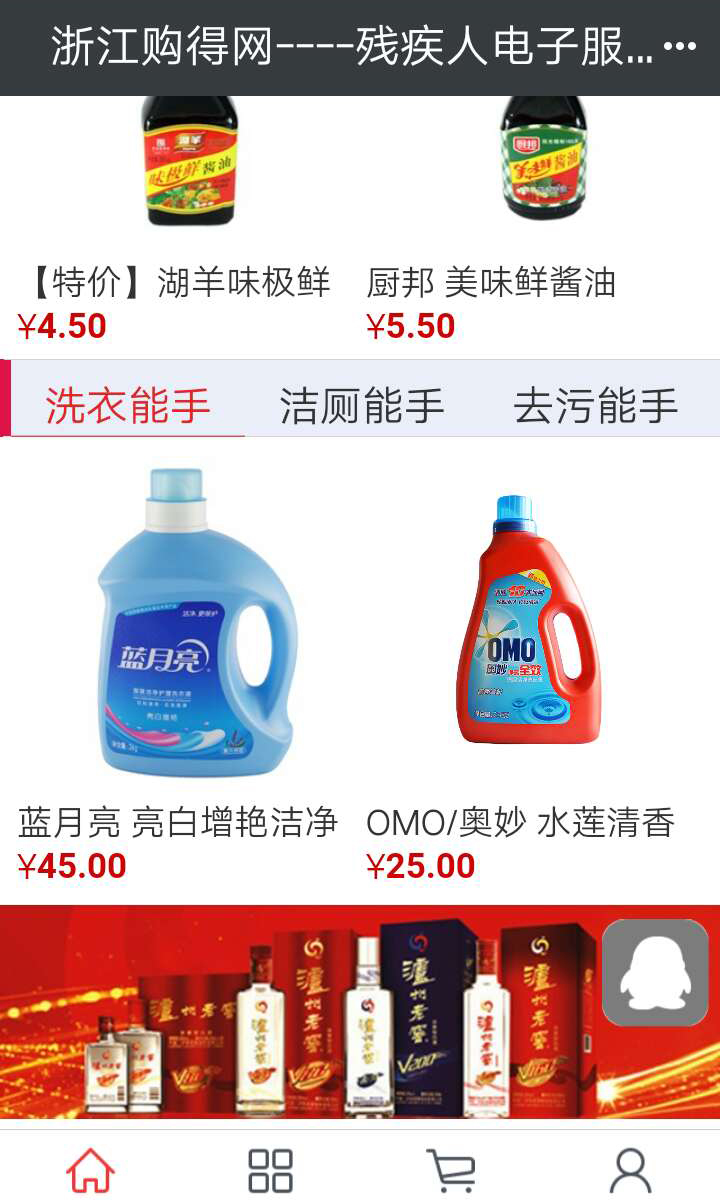
Task: Go to the home tab
Action: point(90,1168)
